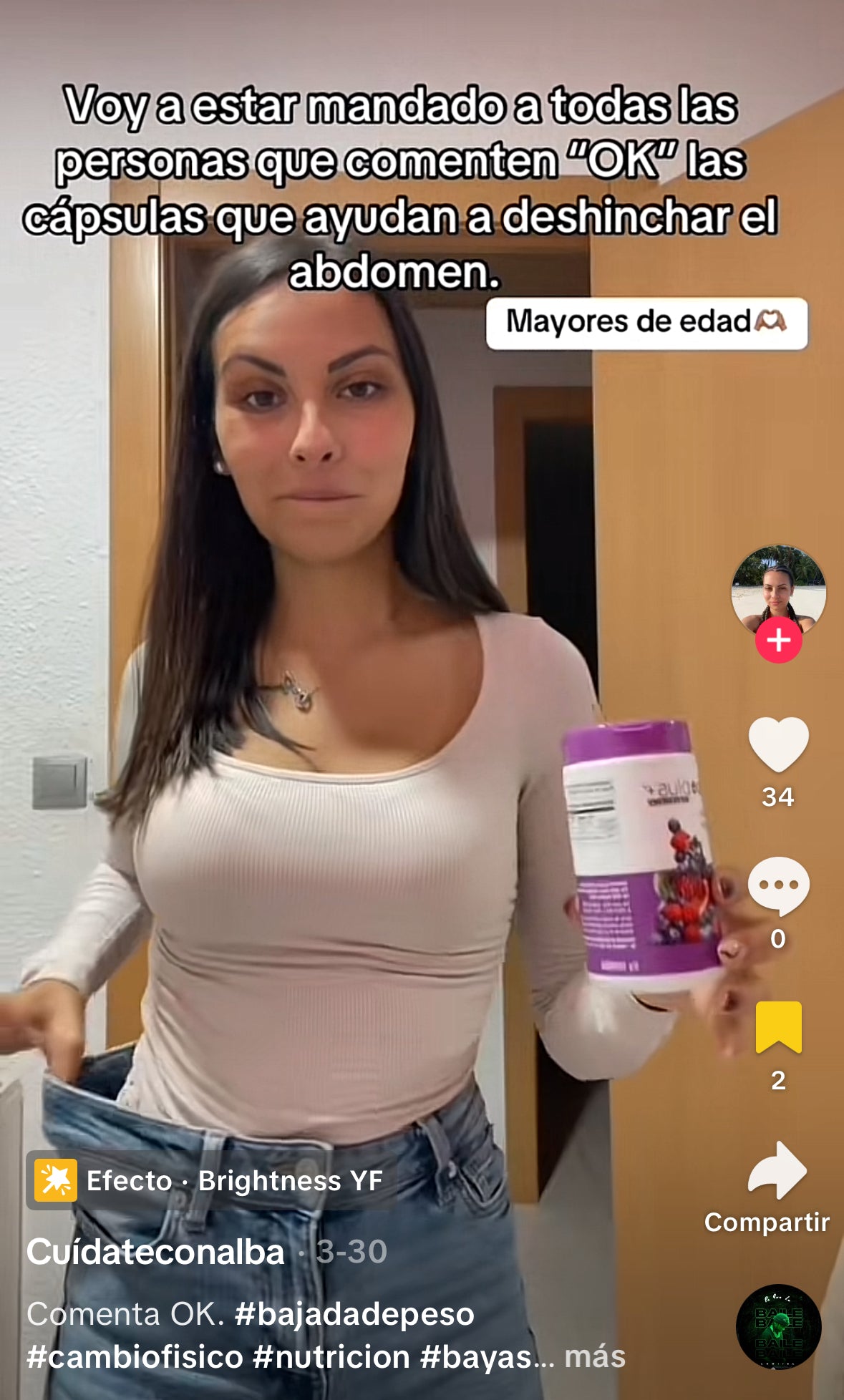Open the spinning sound disc
844x1400 pixels.
click(x=778, y=1326)
